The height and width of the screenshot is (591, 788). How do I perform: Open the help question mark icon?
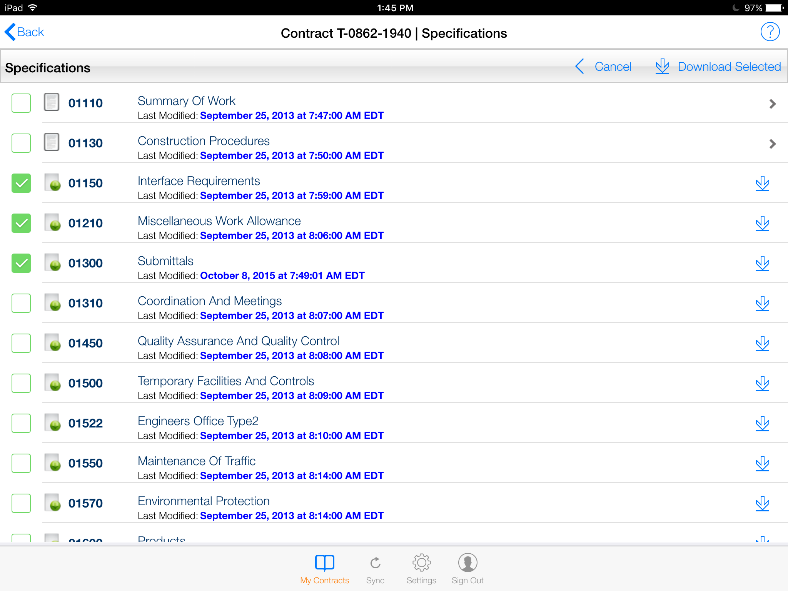pos(769,32)
